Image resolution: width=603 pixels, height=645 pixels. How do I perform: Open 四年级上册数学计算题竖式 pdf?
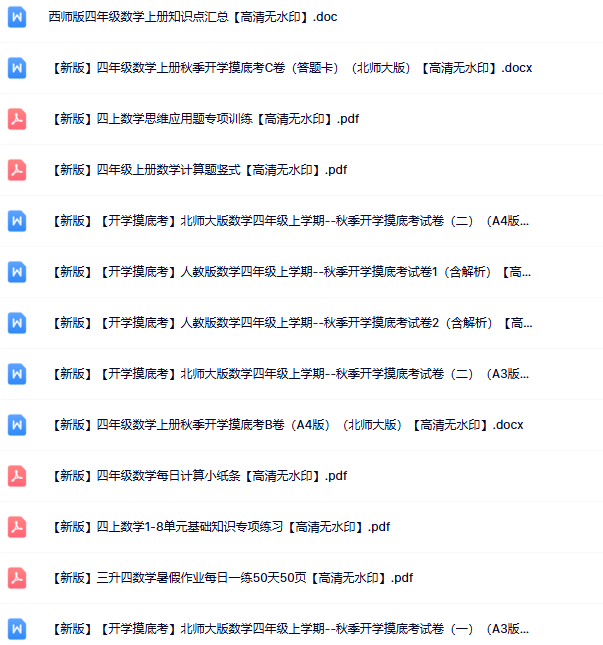[198, 170]
